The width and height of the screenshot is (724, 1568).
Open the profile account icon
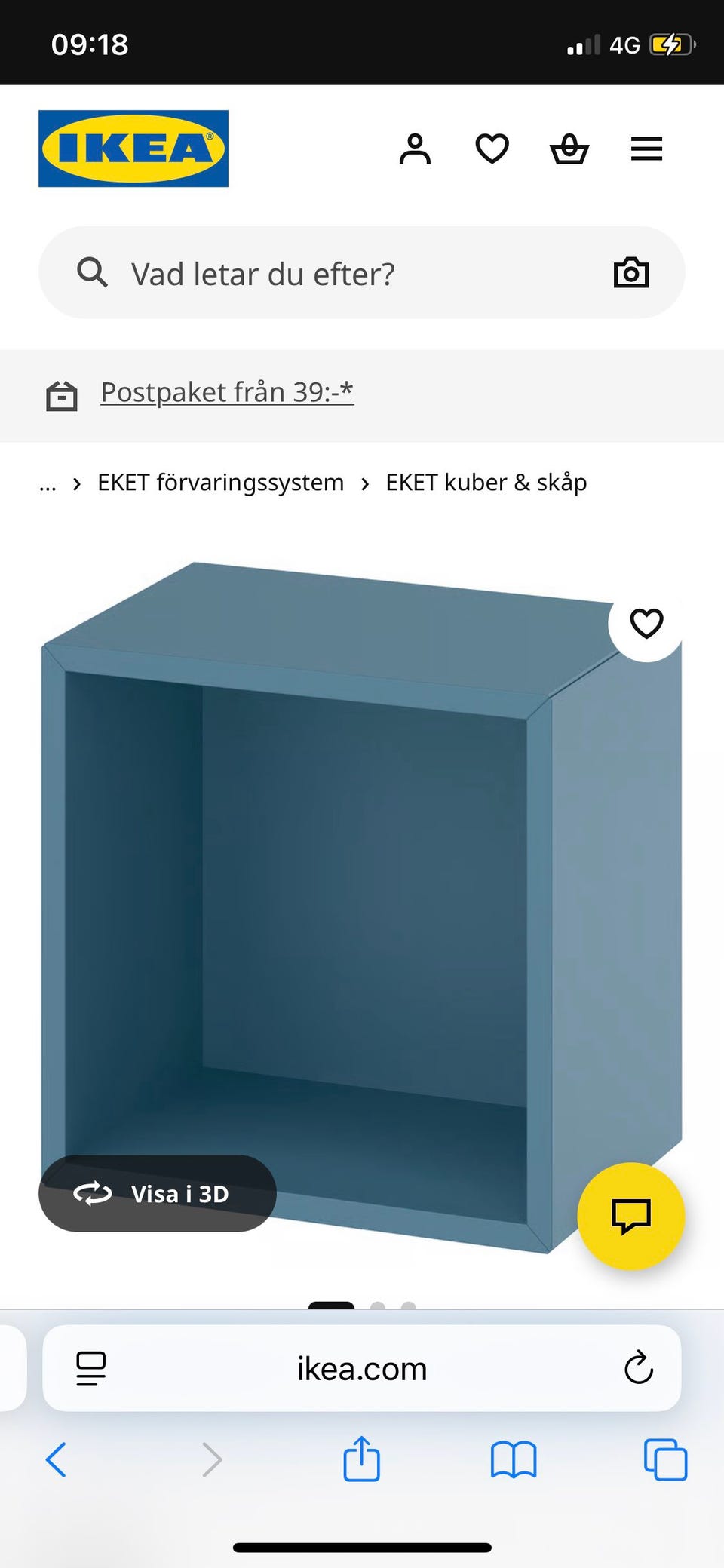click(416, 149)
